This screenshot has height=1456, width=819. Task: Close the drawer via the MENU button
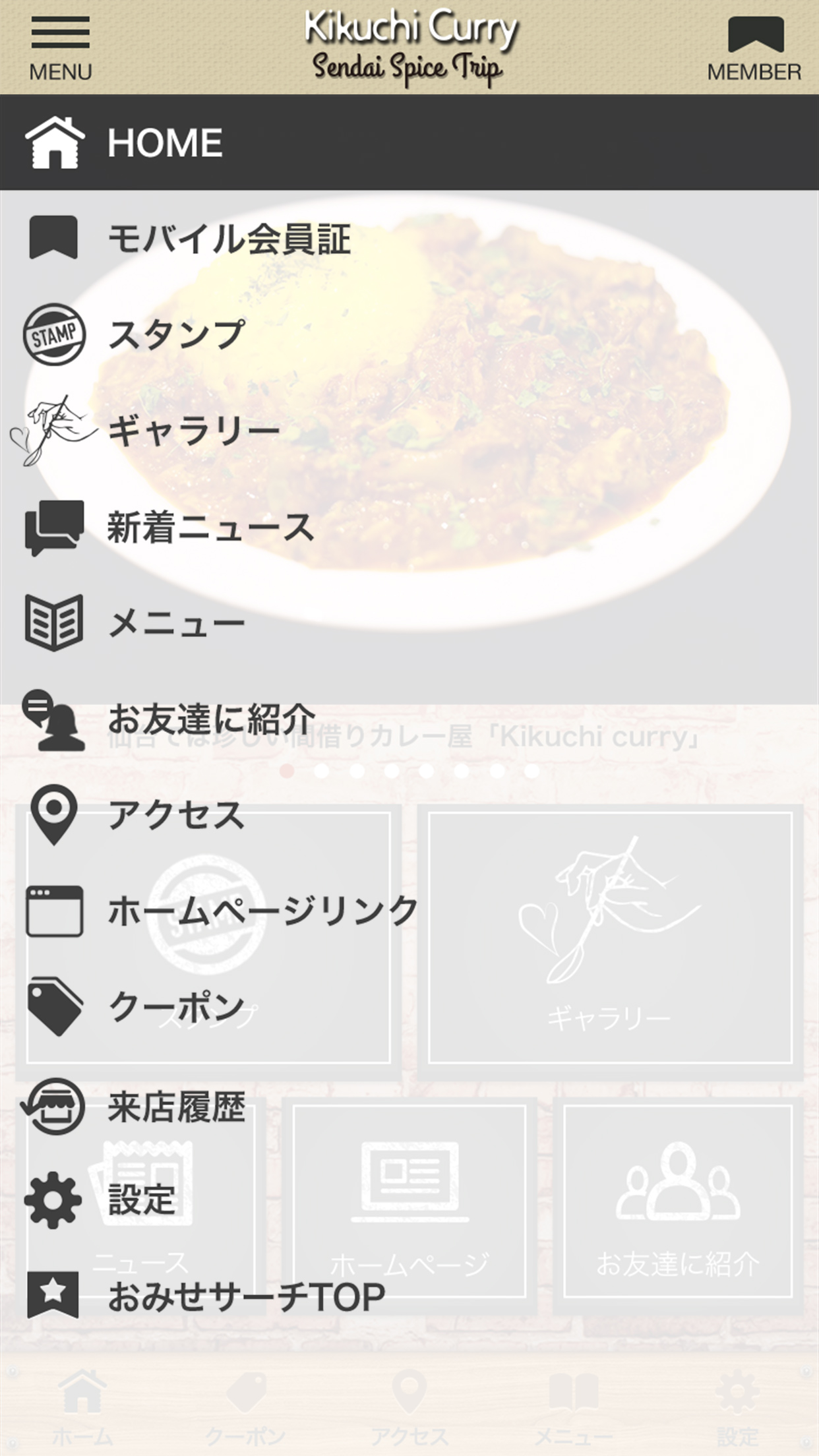click(x=60, y=47)
